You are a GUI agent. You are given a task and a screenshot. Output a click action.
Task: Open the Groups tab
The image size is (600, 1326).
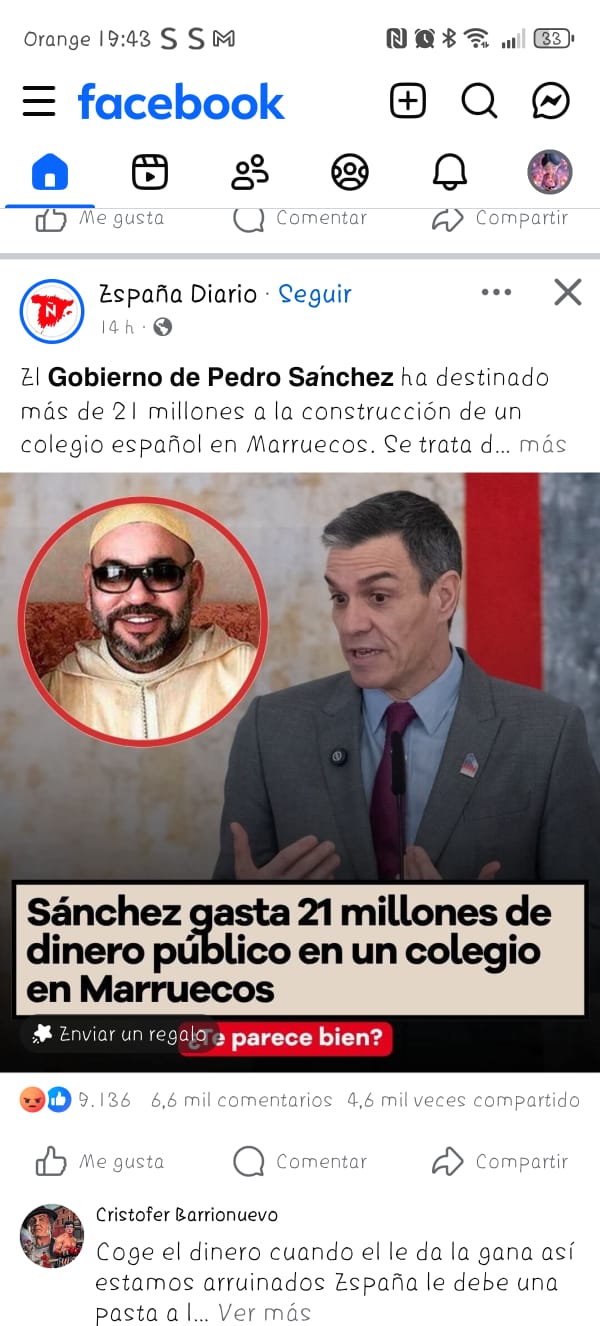tap(349, 172)
